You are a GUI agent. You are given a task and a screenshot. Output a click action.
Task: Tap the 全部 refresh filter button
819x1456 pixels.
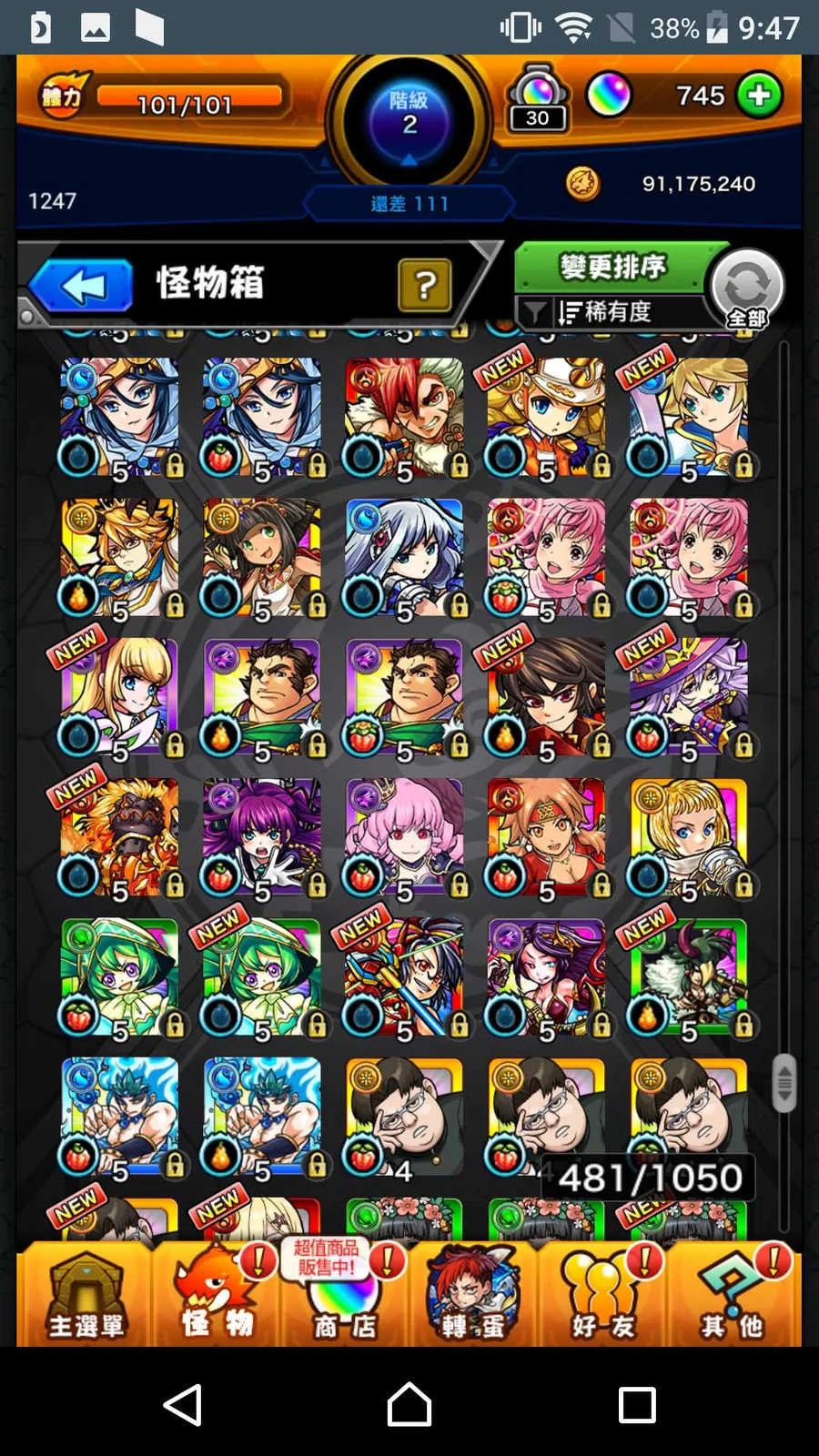[x=746, y=289]
